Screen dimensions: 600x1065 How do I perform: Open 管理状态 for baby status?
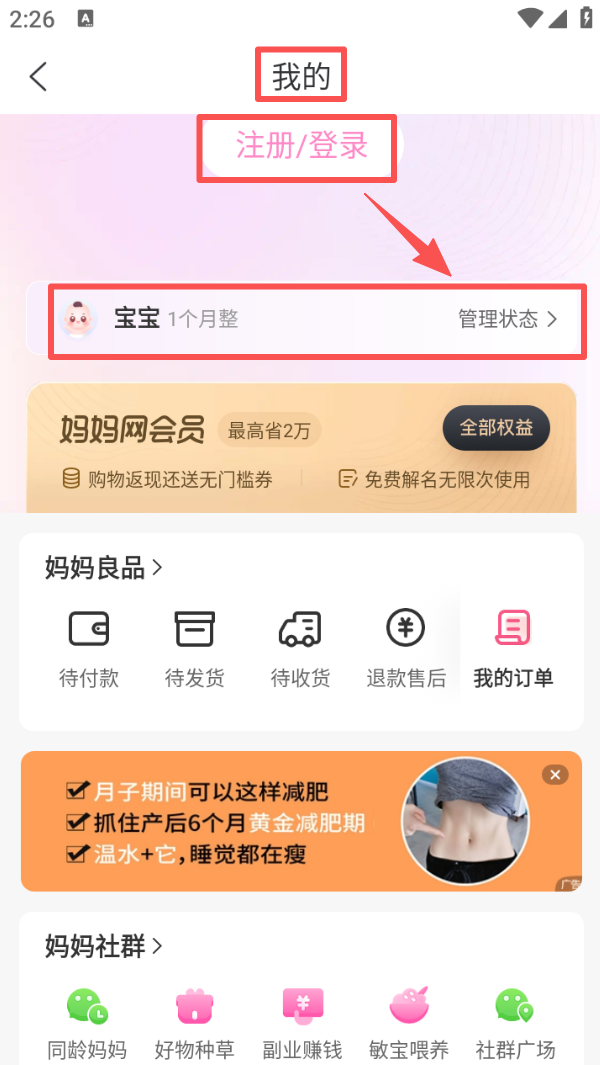click(507, 319)
